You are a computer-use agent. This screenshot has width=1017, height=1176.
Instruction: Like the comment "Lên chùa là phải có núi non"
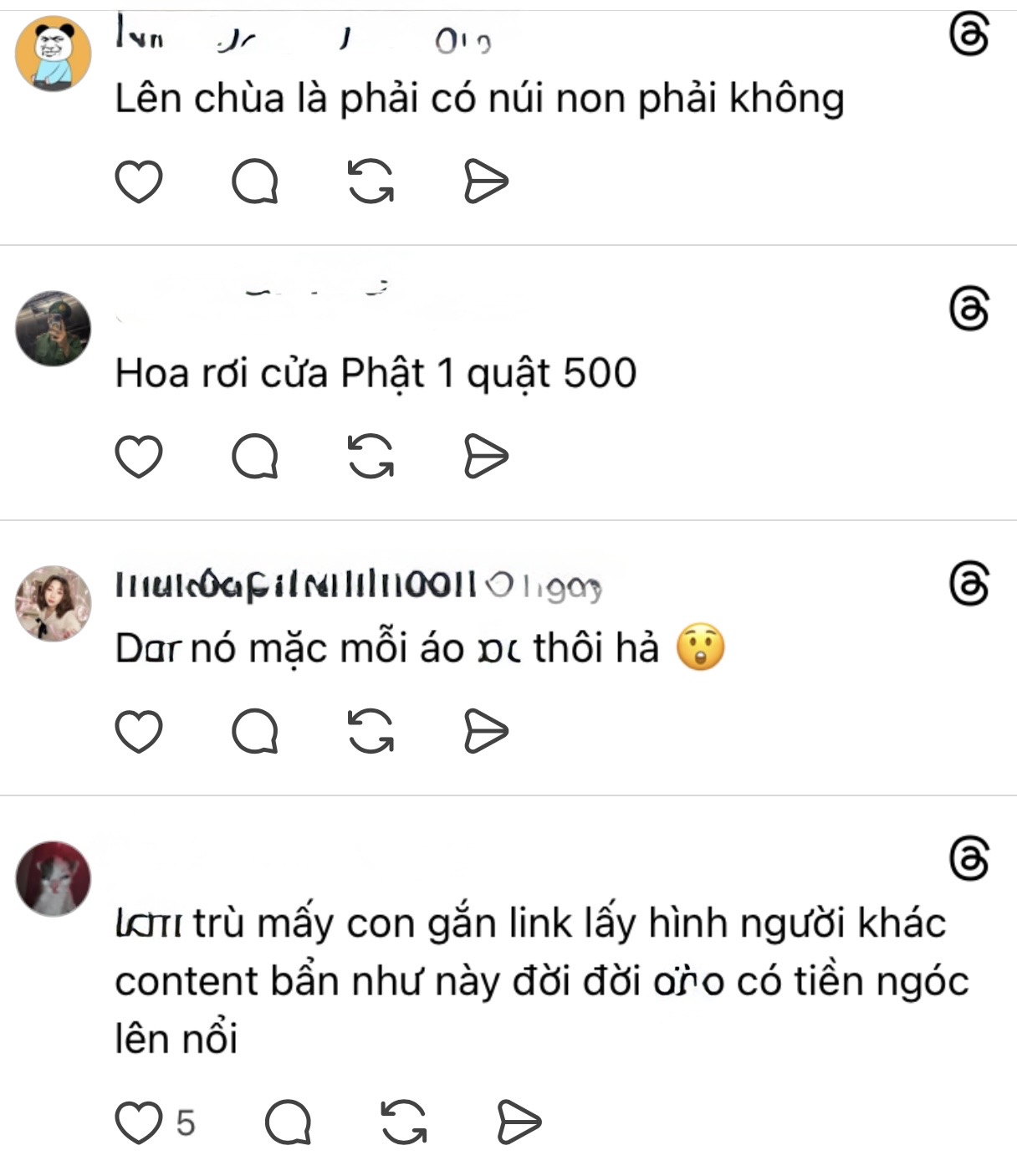(x=138, y=182)
